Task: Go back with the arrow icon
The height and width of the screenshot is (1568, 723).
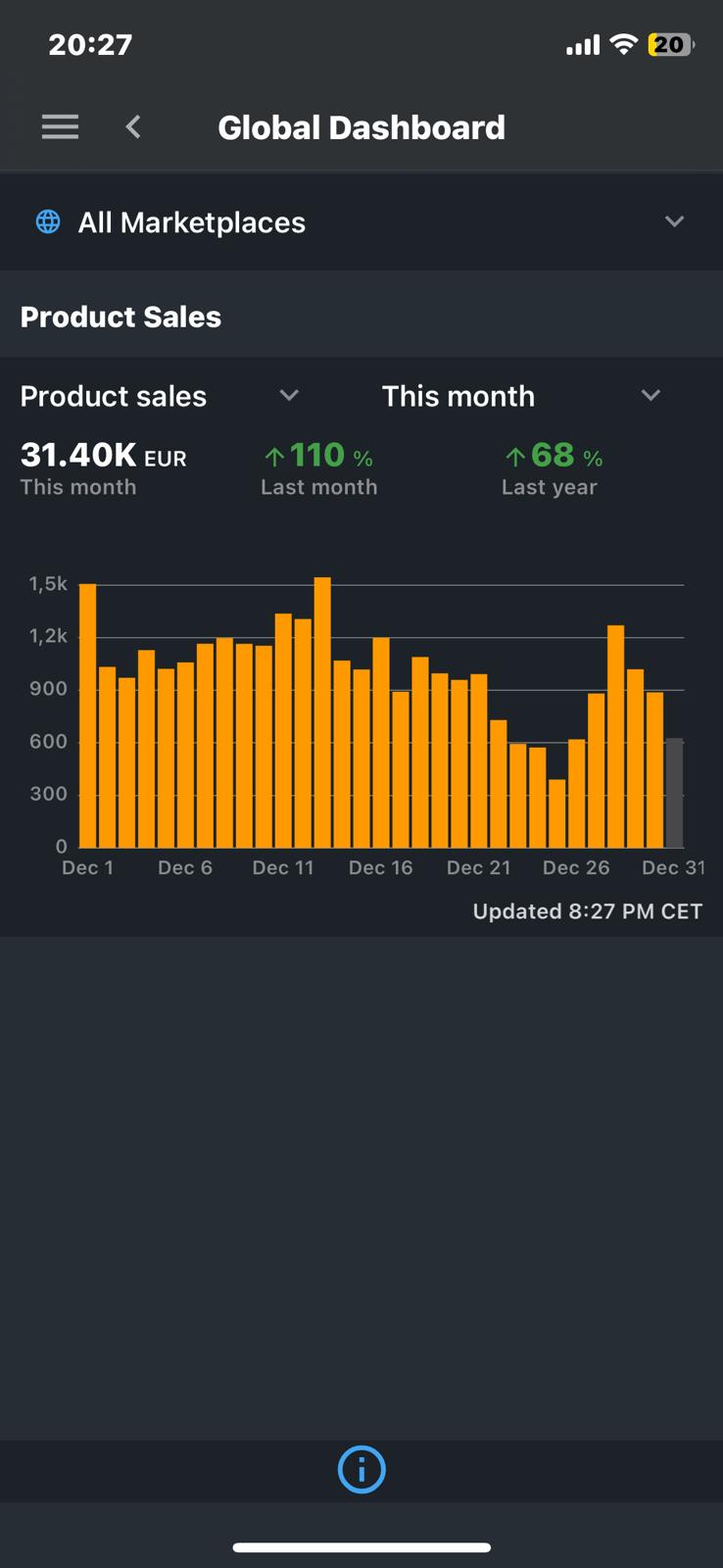Action: 134,127
